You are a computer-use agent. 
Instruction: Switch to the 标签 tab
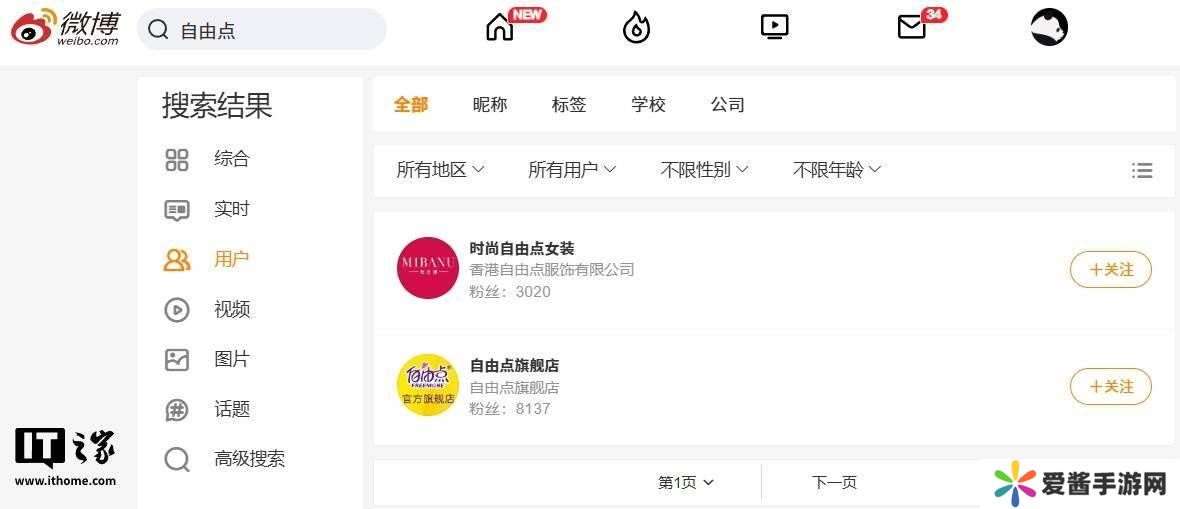click(x=569, y=105)
